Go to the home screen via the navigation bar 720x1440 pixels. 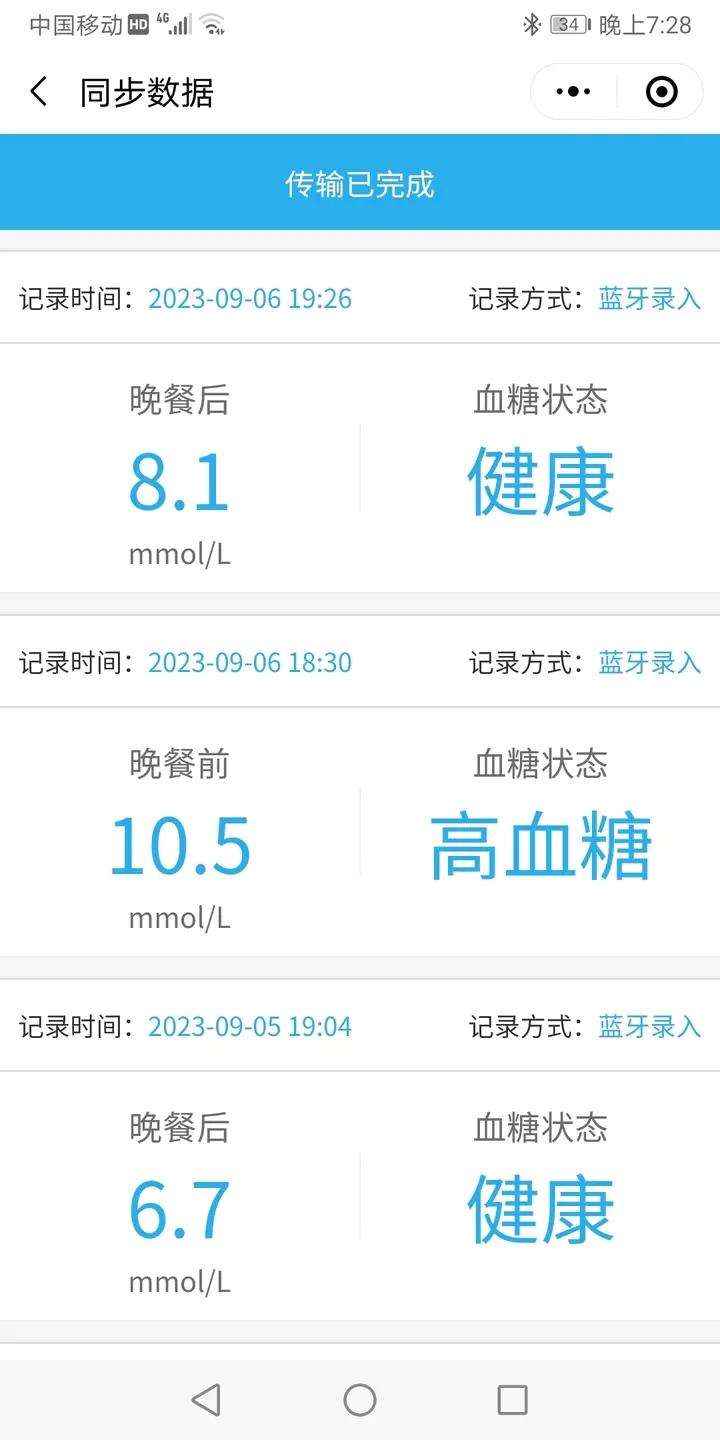pos(360,1399)
